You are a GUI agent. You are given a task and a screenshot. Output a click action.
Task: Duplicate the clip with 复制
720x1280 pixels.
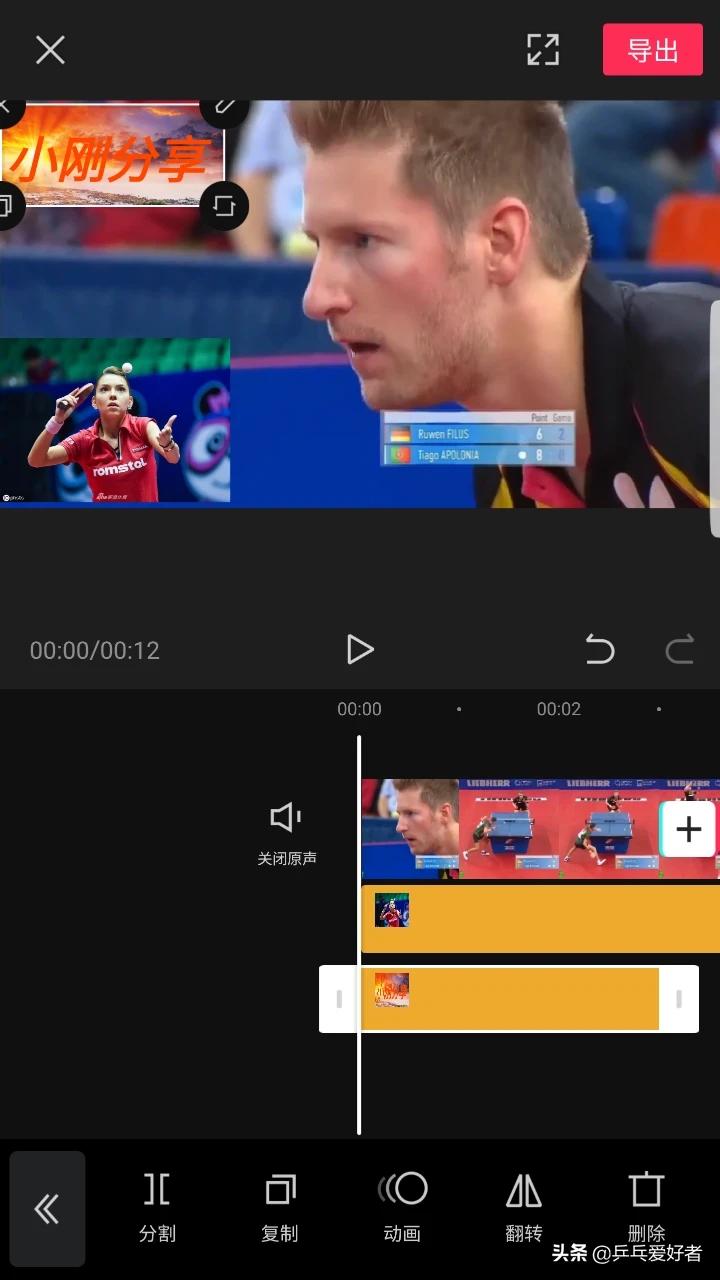coord(280,1206)
